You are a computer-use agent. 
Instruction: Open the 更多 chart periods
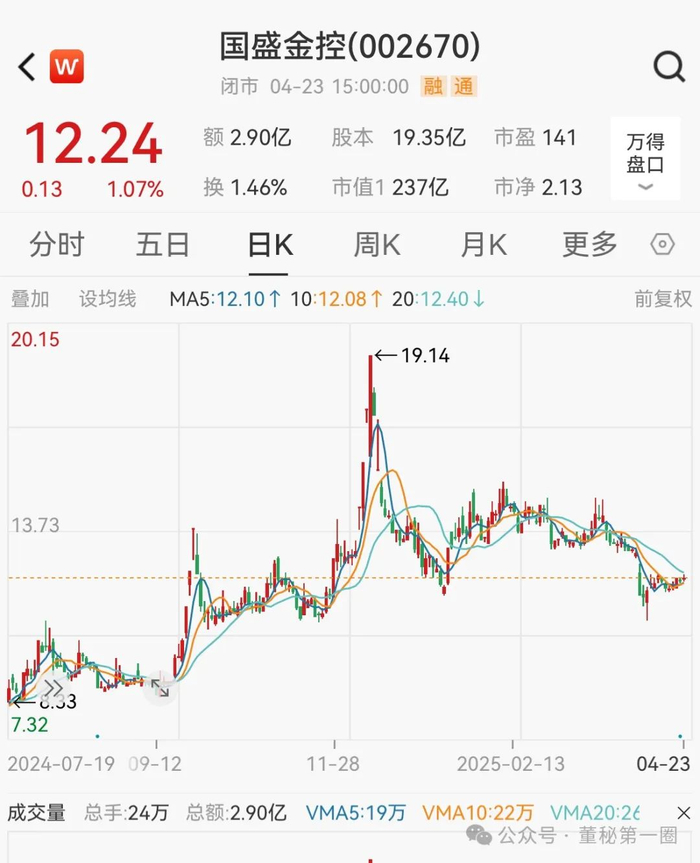[x=589, y=244]
